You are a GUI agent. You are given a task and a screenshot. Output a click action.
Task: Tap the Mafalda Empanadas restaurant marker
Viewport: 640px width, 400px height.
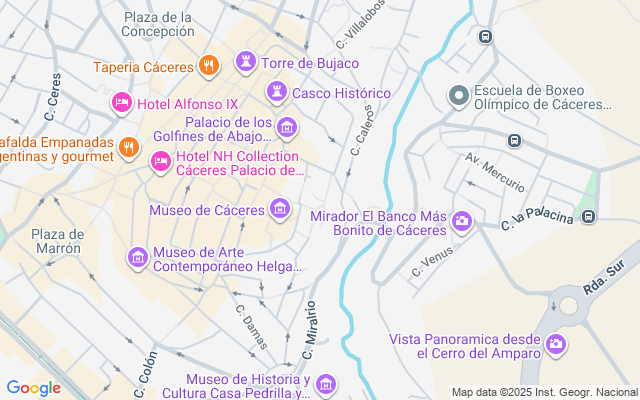click(x=128, y=148)
